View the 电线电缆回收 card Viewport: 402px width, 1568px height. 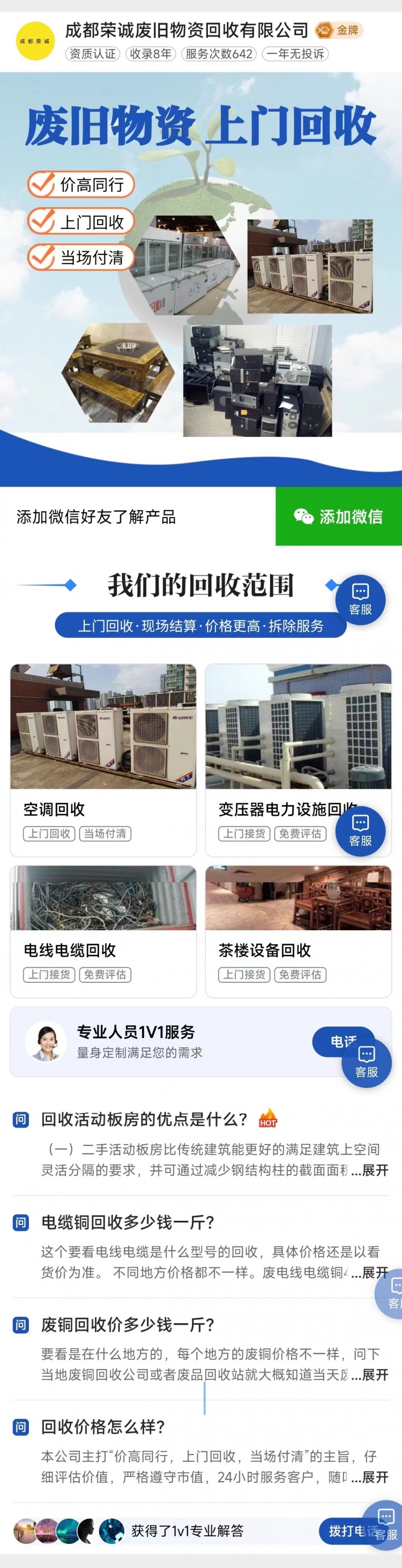tap(103, 931)
